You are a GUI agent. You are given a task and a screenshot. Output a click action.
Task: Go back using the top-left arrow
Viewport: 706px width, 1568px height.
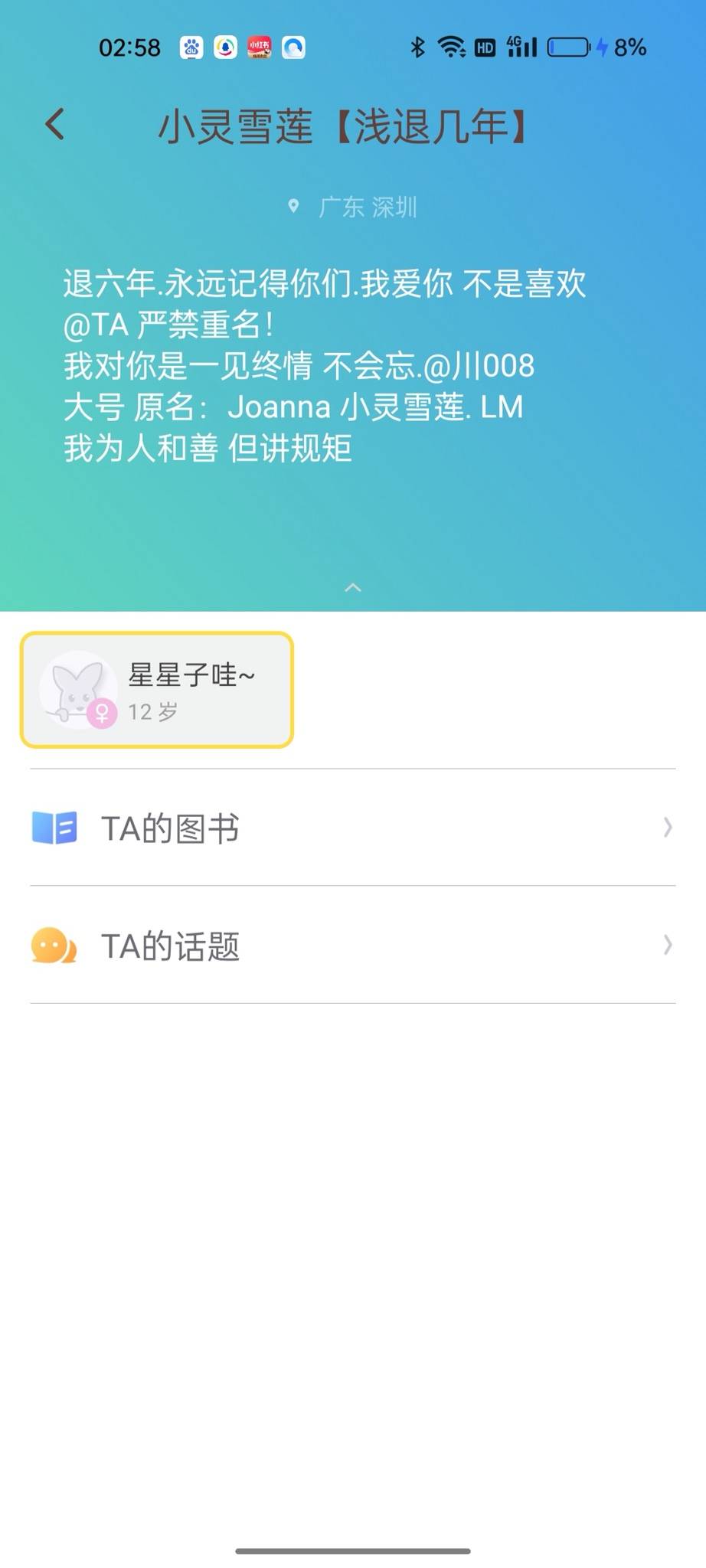[54, 124]
